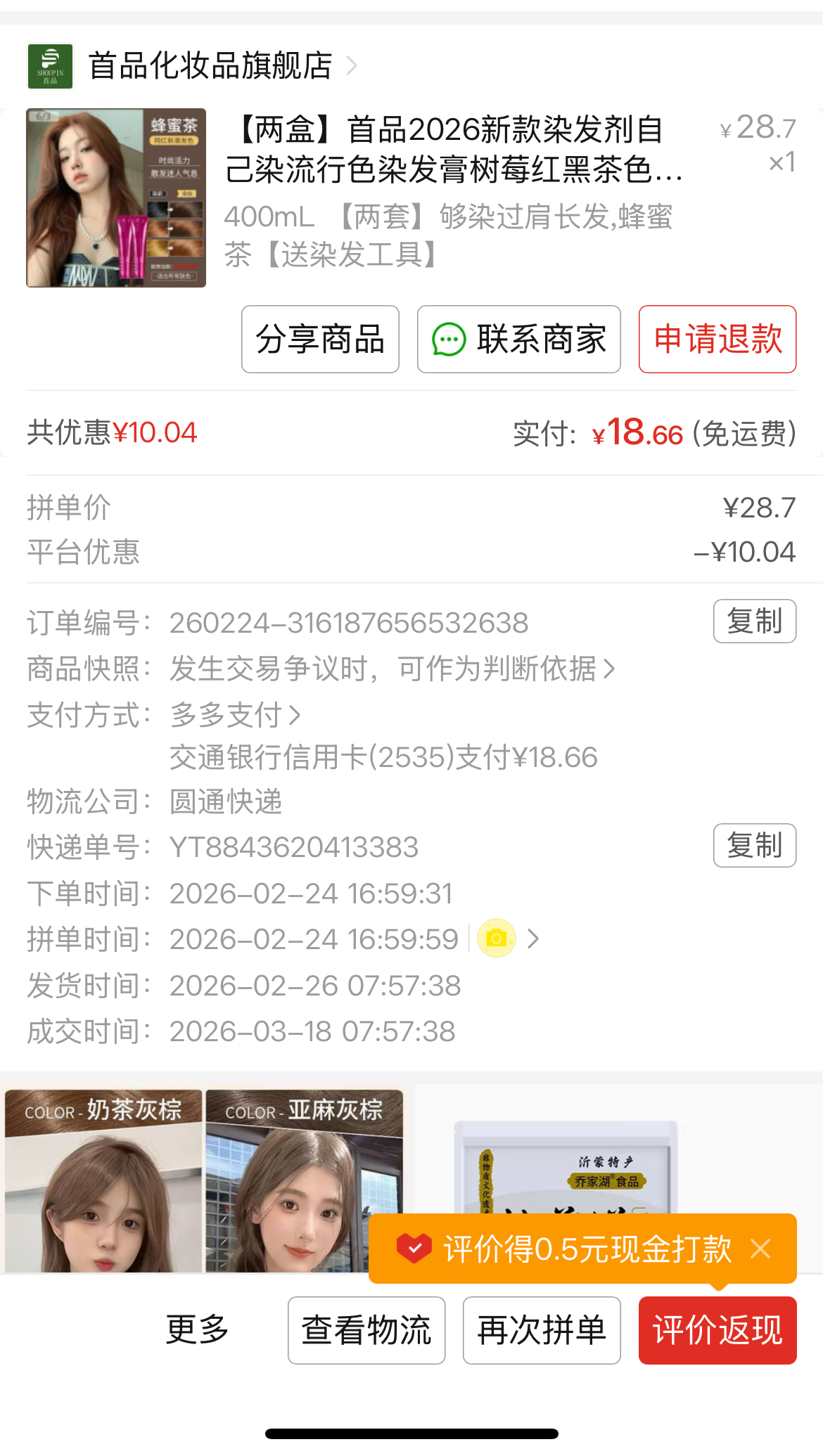View 多多支付 payment details
Viewport: 823px width, 1456px height.
pos(235,715)
